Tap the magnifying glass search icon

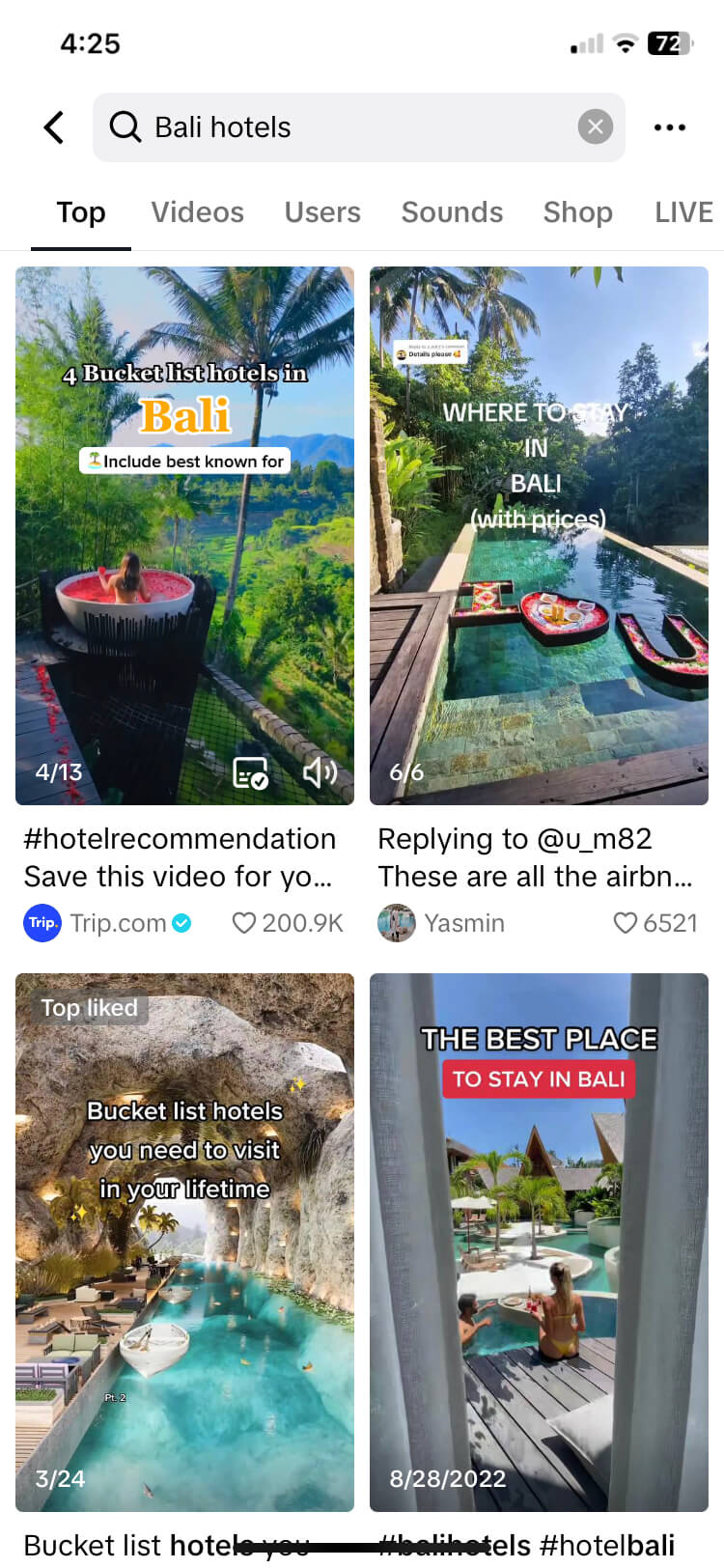coord(125,126)
